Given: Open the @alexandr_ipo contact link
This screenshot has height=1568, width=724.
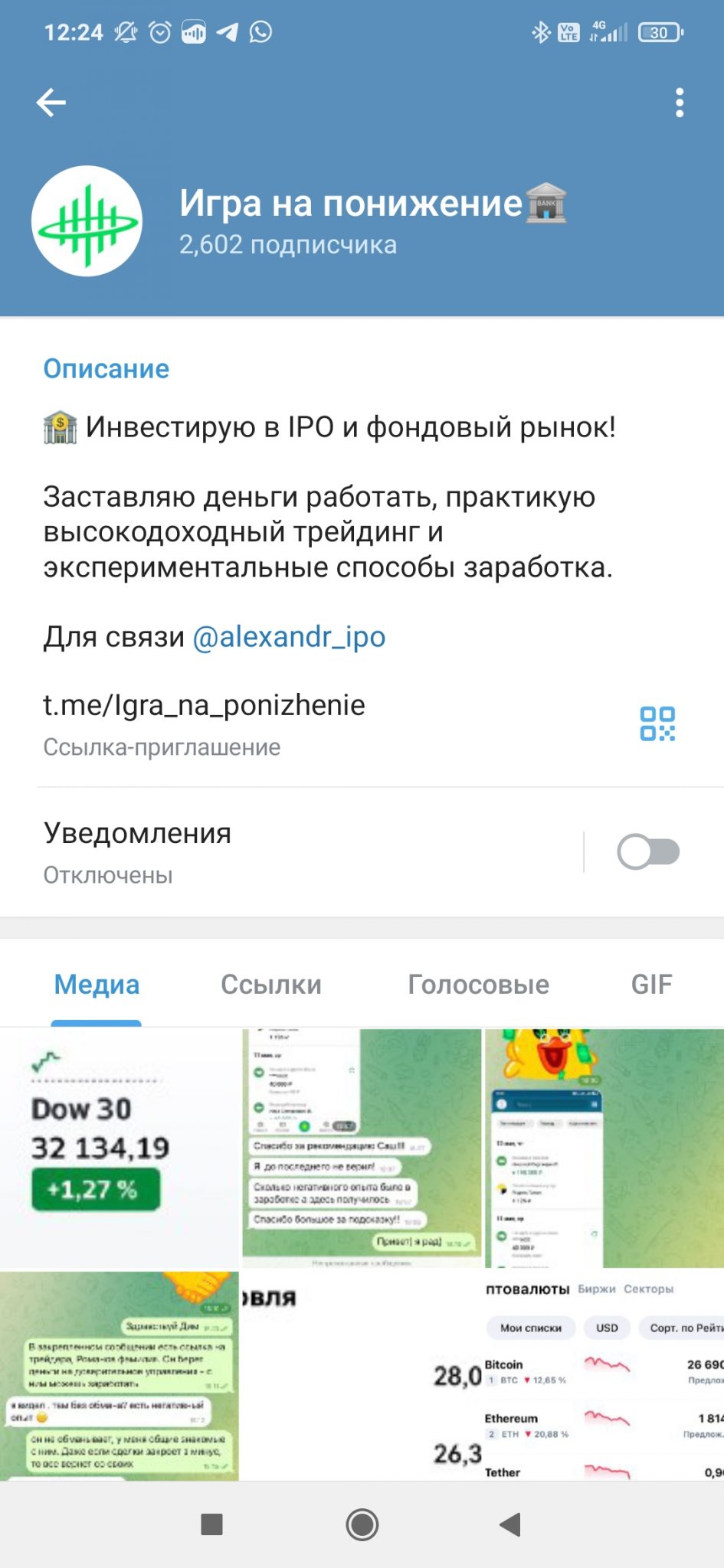Looking at the screenshot, I should click(x=289, y=636).
